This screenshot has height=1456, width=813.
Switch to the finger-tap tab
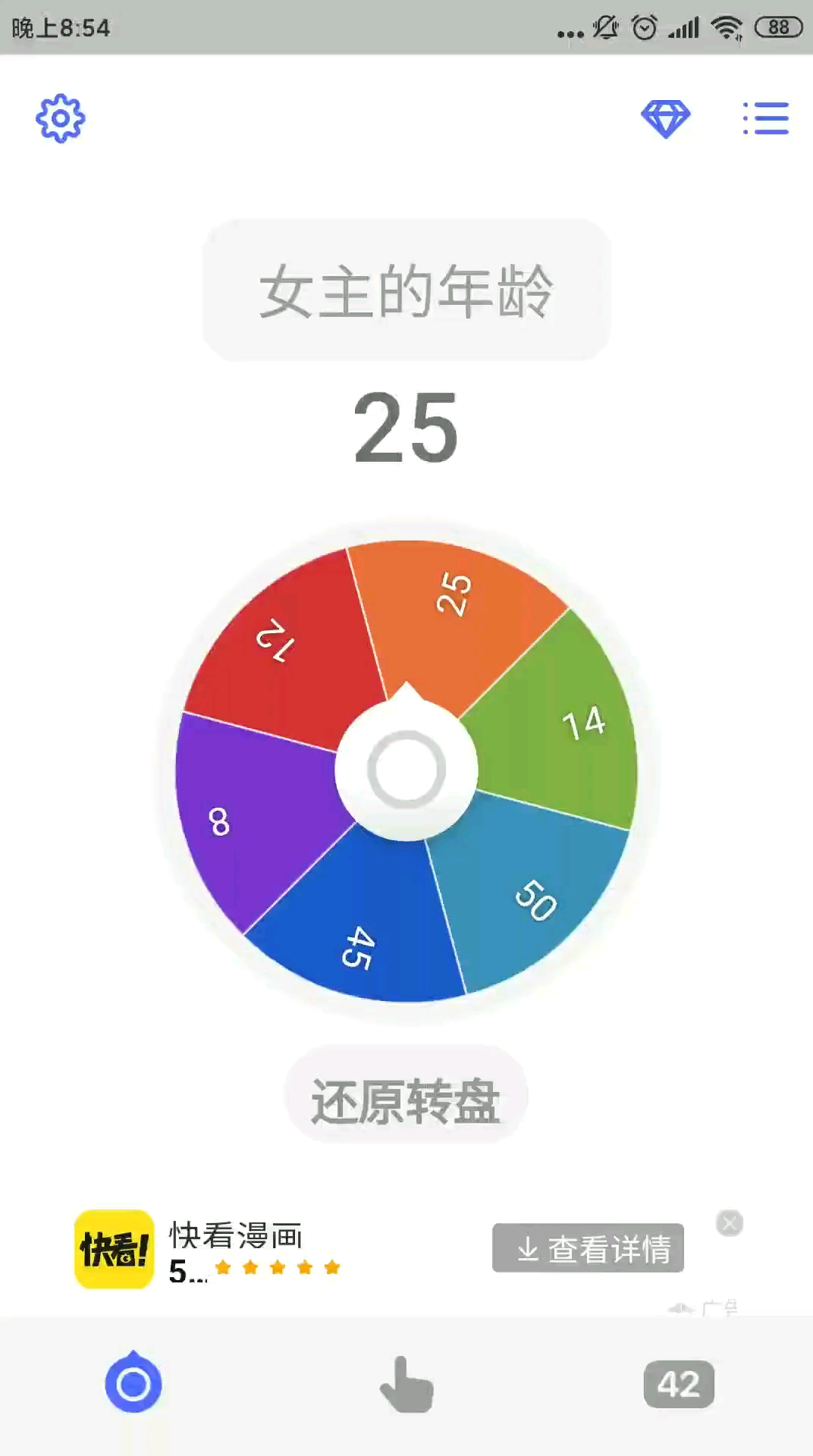[x=406, y=1384]
